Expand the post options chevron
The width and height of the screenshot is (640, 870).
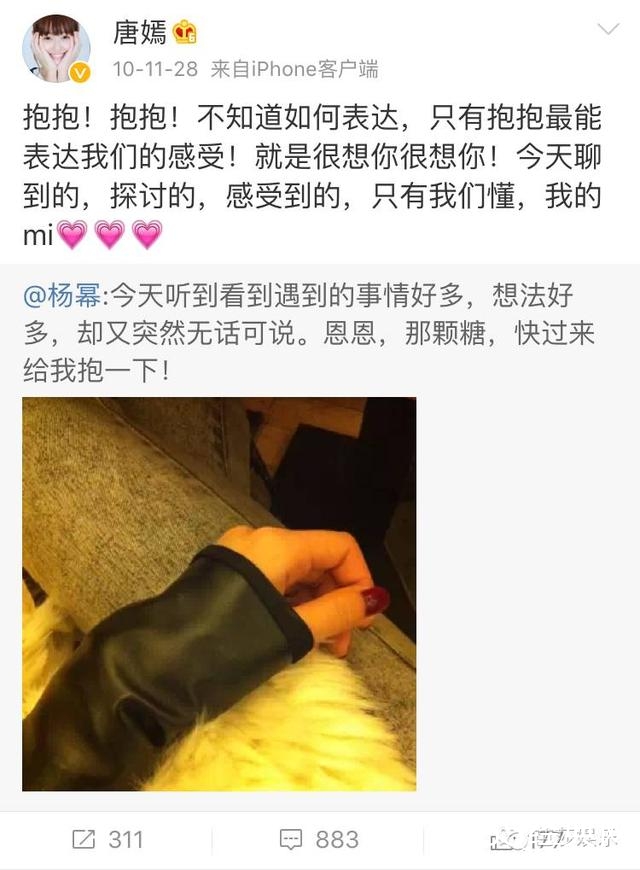point(608,29)
